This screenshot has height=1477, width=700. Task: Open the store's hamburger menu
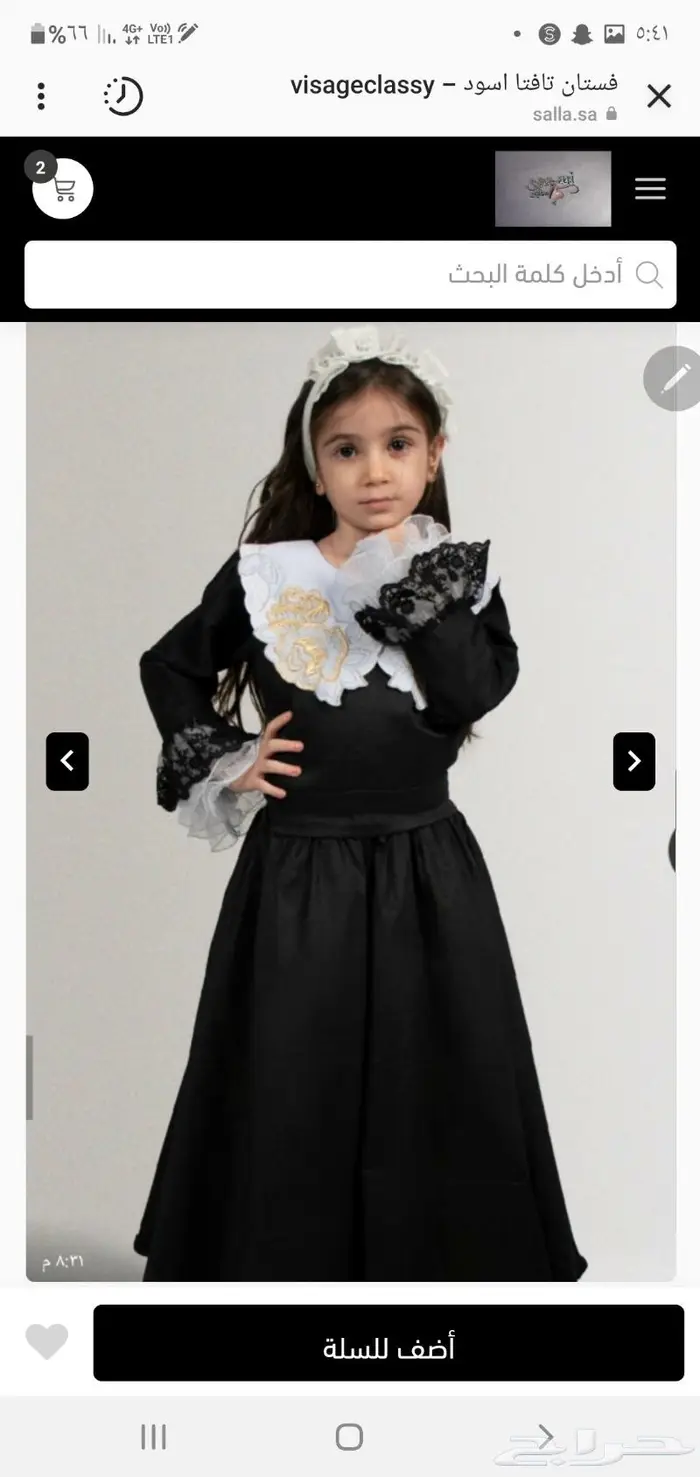[x=650, y=189]
